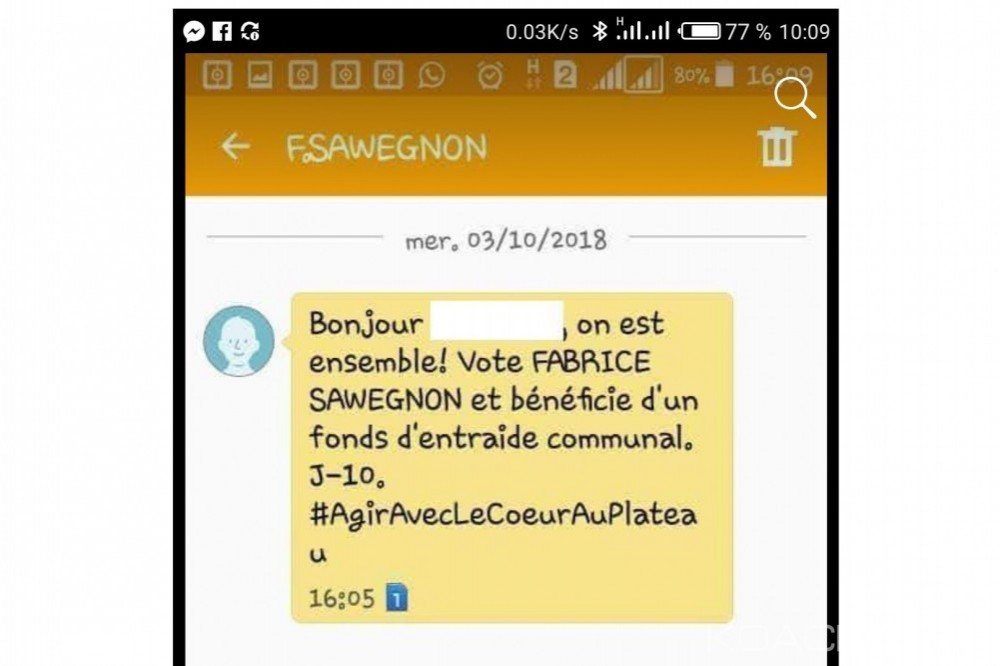Image resolution: width=1000 pixels, height=666 pixels.
Task: Delete the conversation with the trash icon
Action: (x=777, y=148)
